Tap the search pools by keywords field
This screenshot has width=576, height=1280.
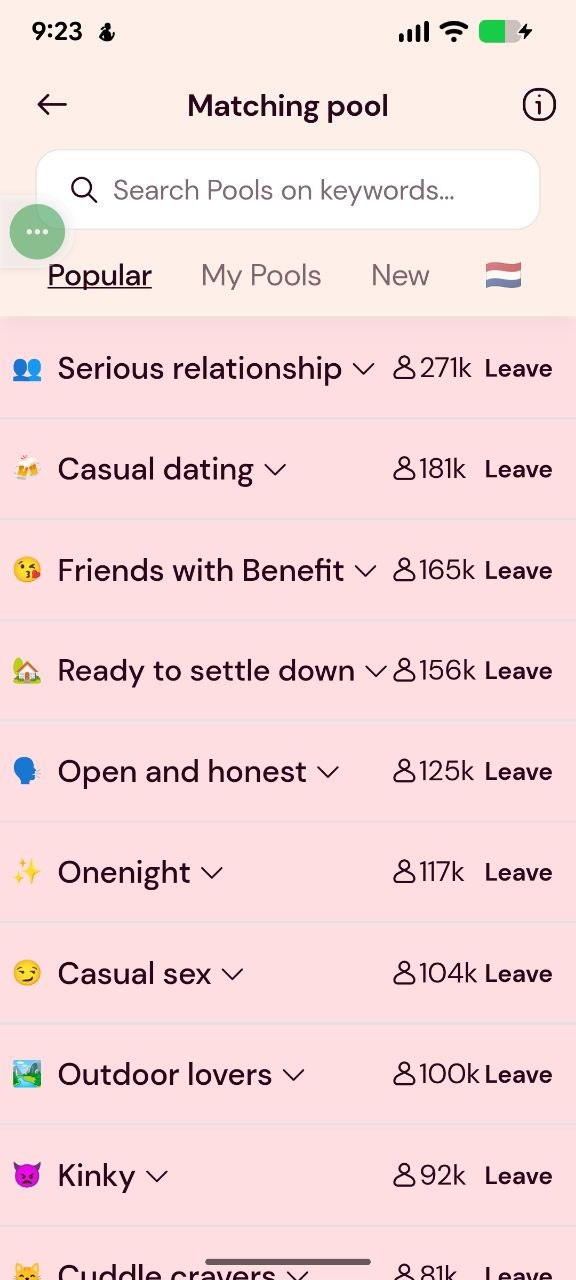click(x=288, y=190)
